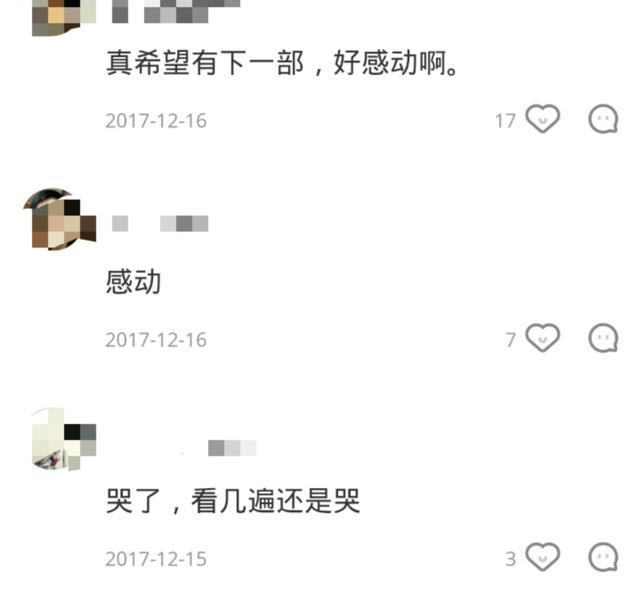Reply to the comment "哭了，看几遍还是哭"
Image resolution: width=640 pixels, height=595 pixels.
pyautogui.click(x=603, y=556)
